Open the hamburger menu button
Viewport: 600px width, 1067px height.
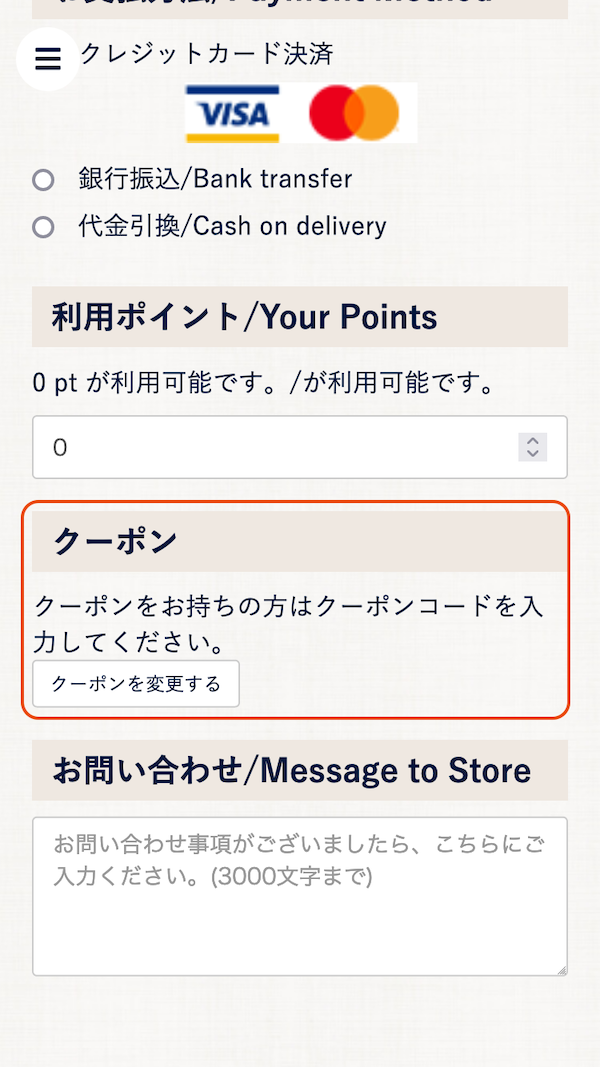pos(48,59)
